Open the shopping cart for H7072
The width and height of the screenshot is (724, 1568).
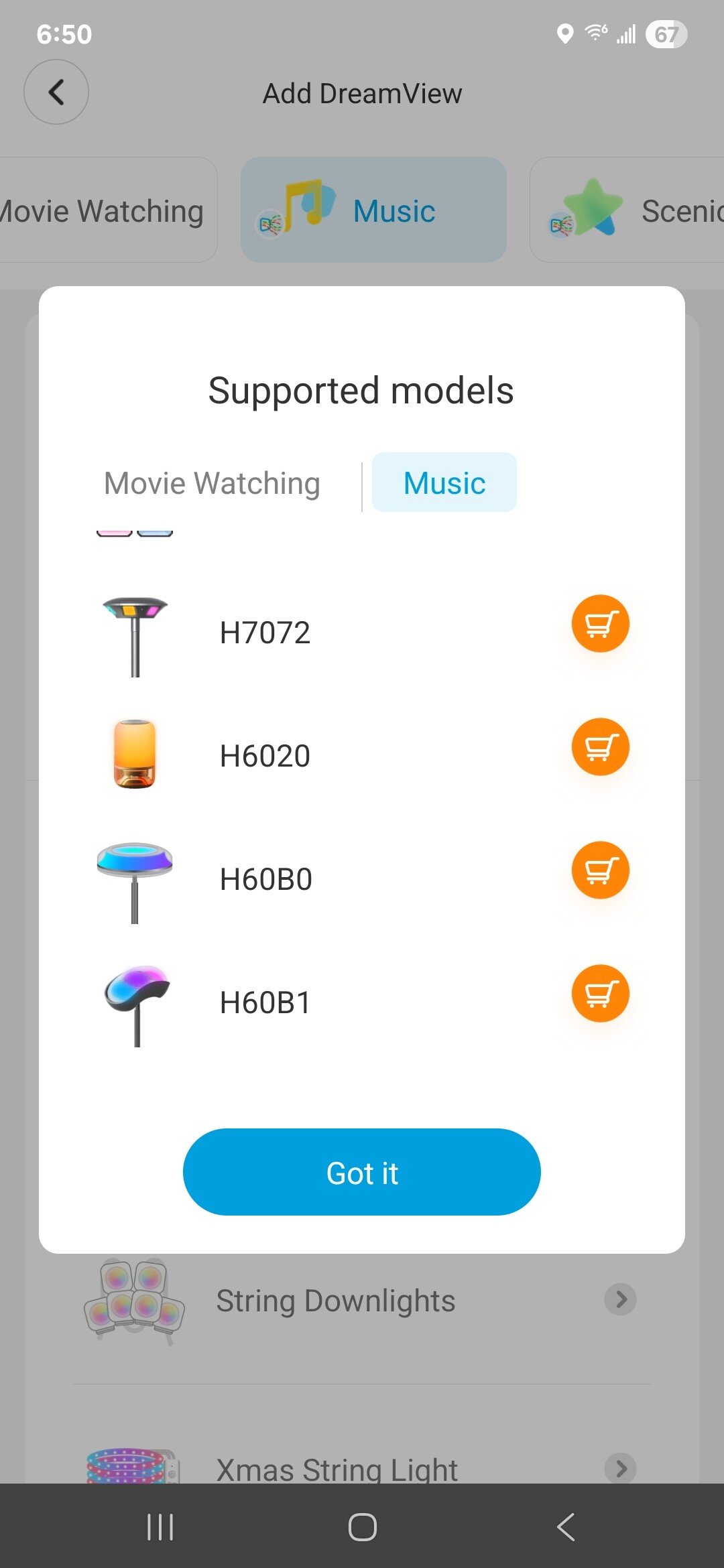600,624
